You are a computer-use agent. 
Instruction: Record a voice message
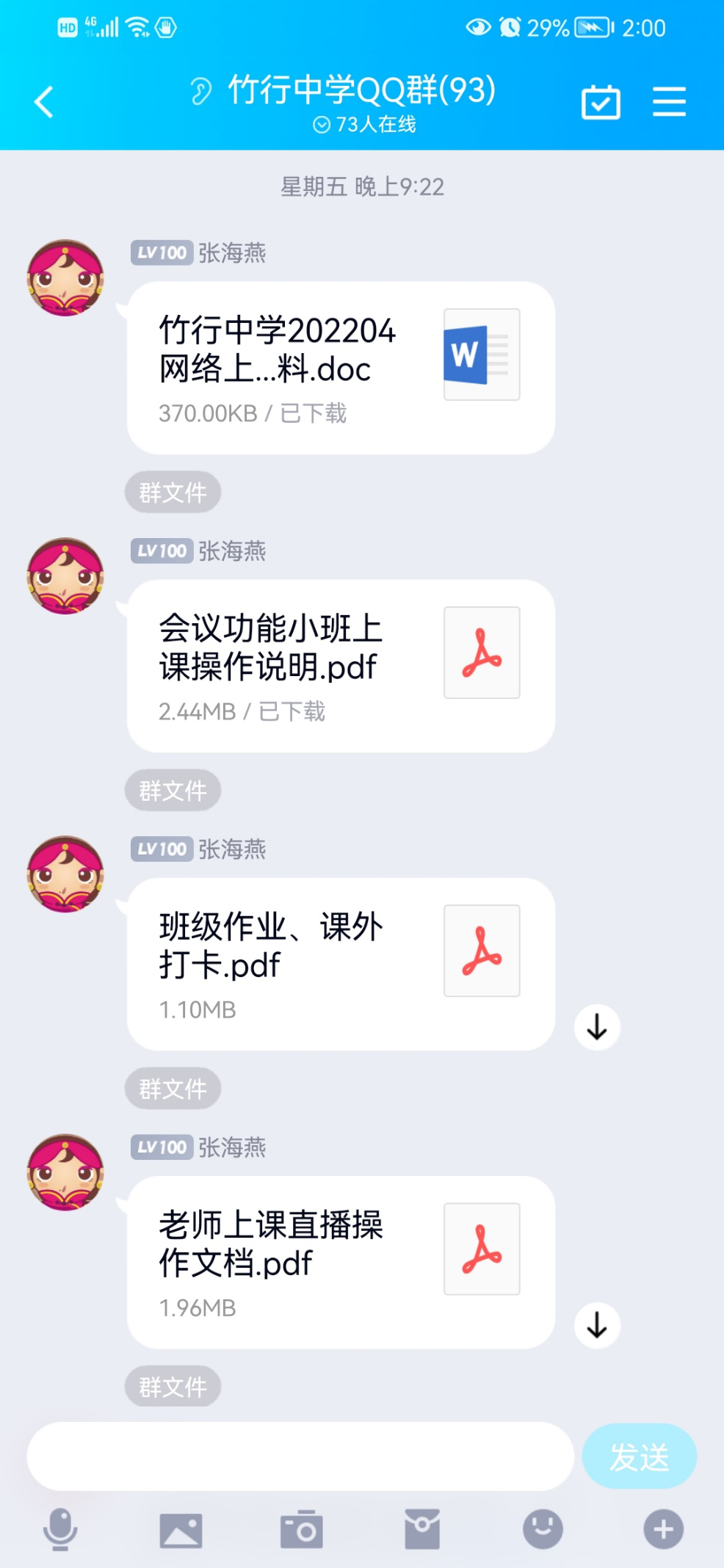(x=60, y=1530)
